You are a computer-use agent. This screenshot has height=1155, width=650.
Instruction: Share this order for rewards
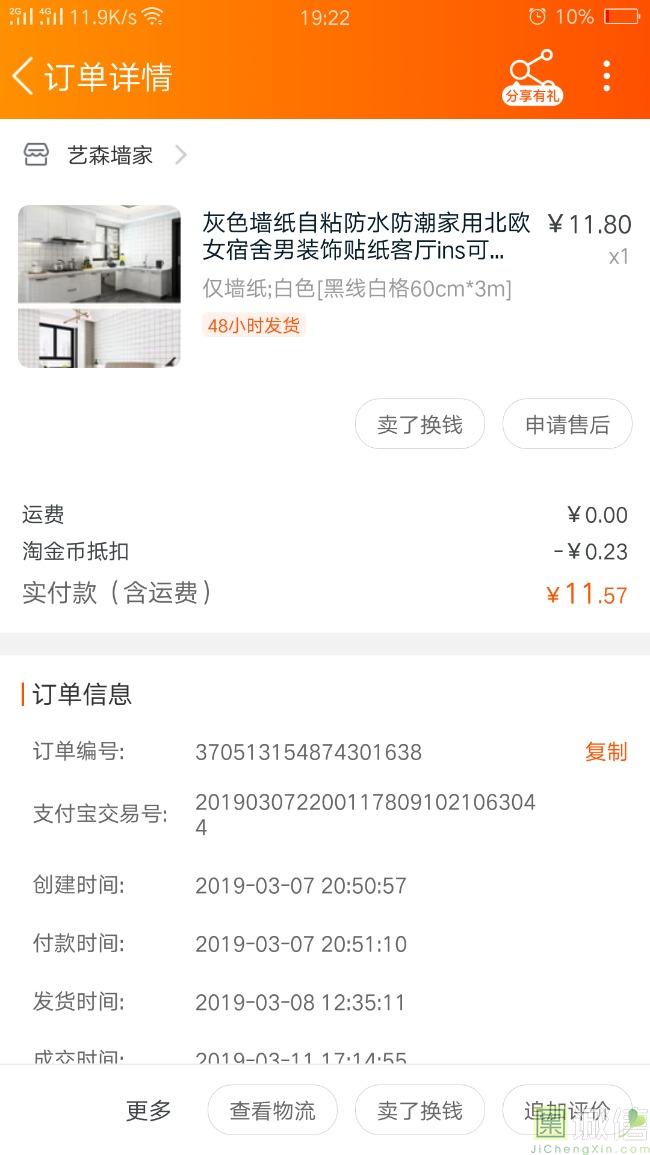(x=532, y=77)
